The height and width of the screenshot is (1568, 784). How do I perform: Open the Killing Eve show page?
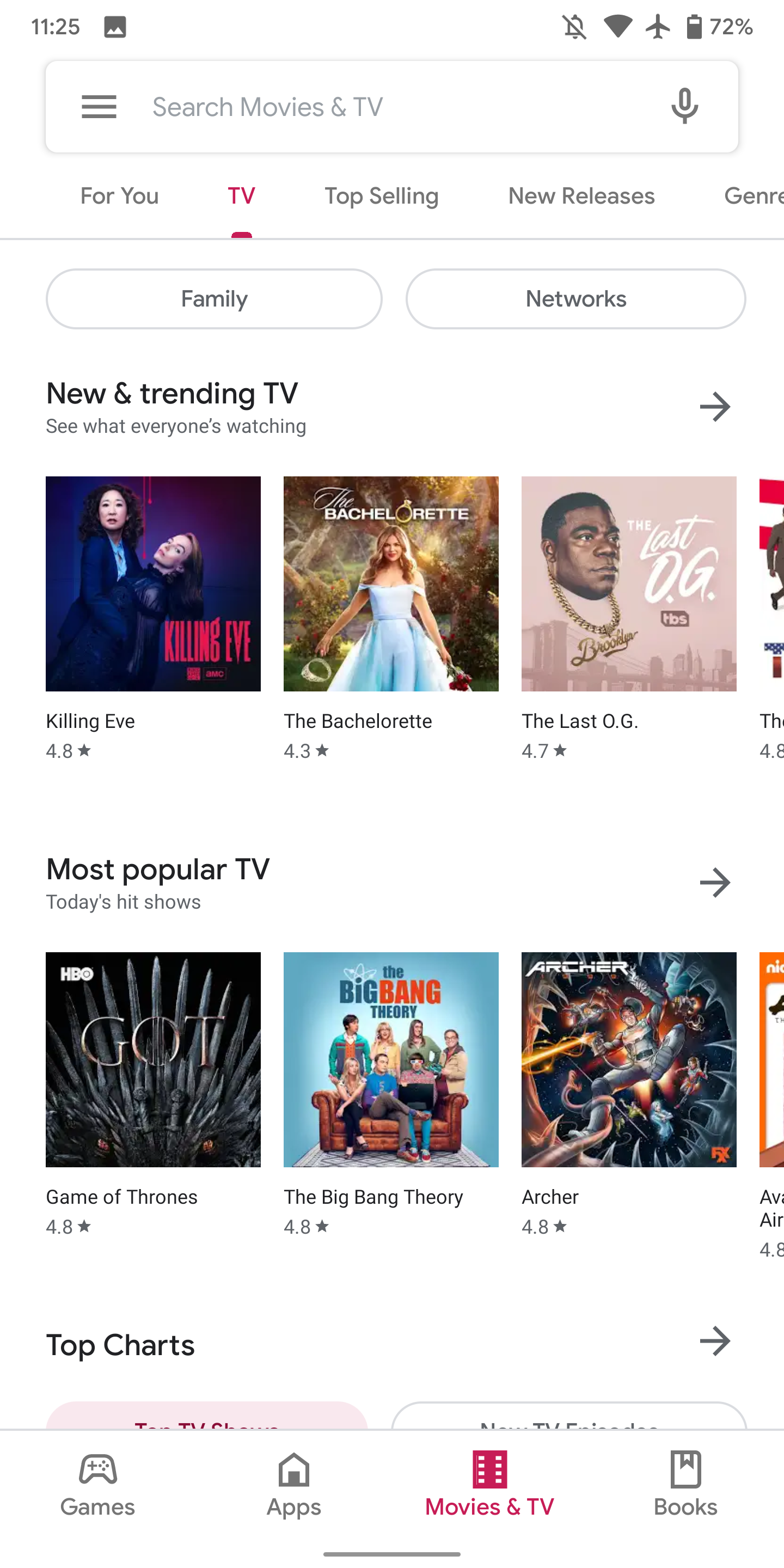tap(153, 583)
